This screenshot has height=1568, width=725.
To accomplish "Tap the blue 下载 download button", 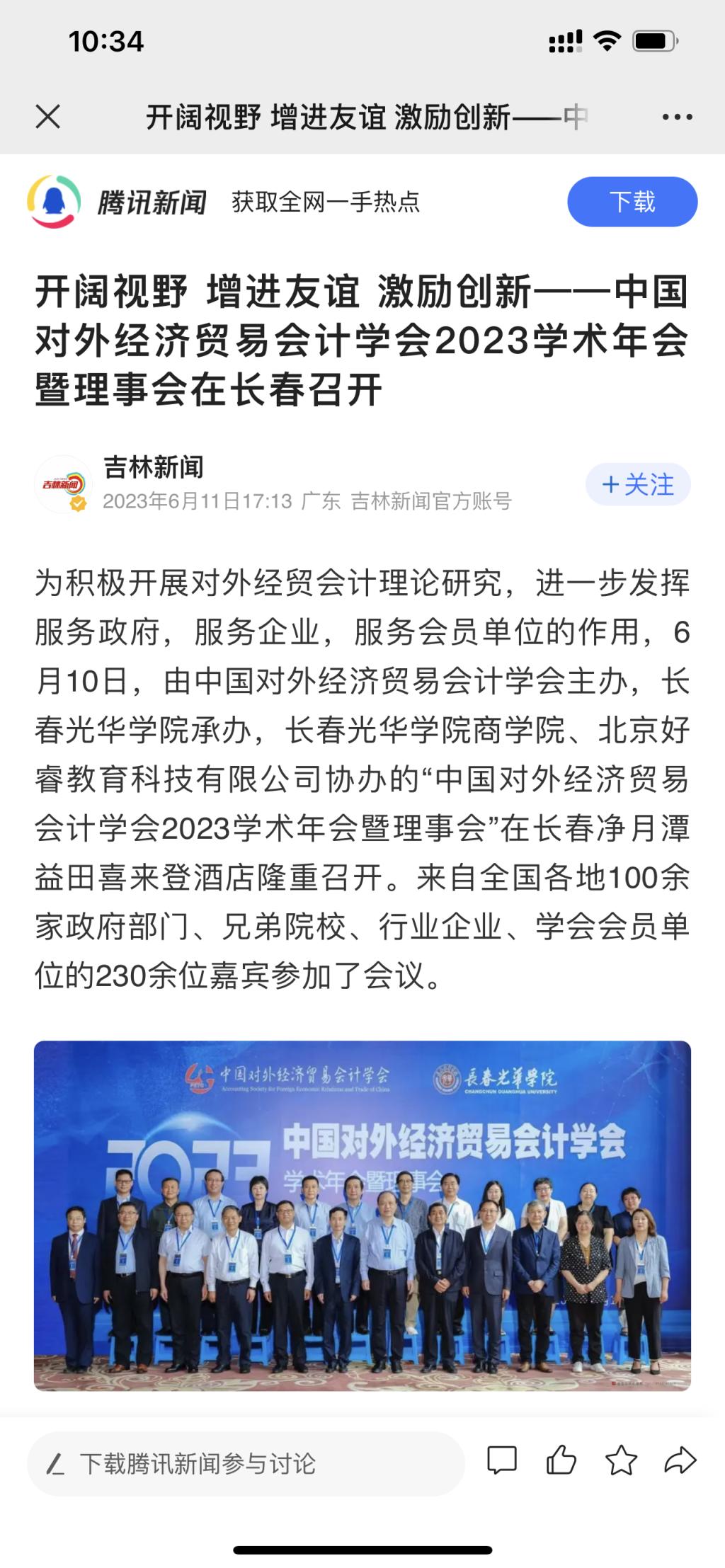I will 632,202.
